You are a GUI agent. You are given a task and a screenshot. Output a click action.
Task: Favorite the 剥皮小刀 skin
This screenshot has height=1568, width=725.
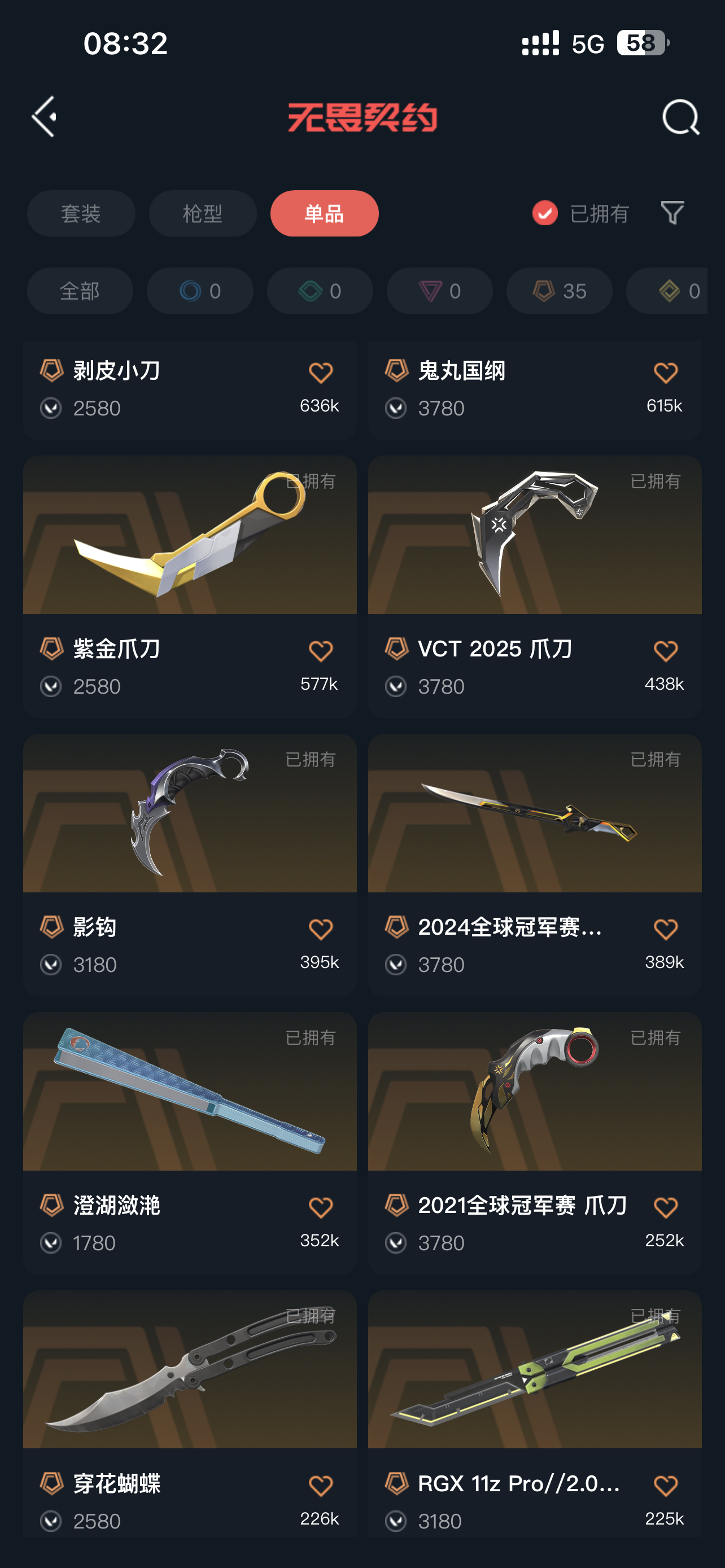point(321,373)
